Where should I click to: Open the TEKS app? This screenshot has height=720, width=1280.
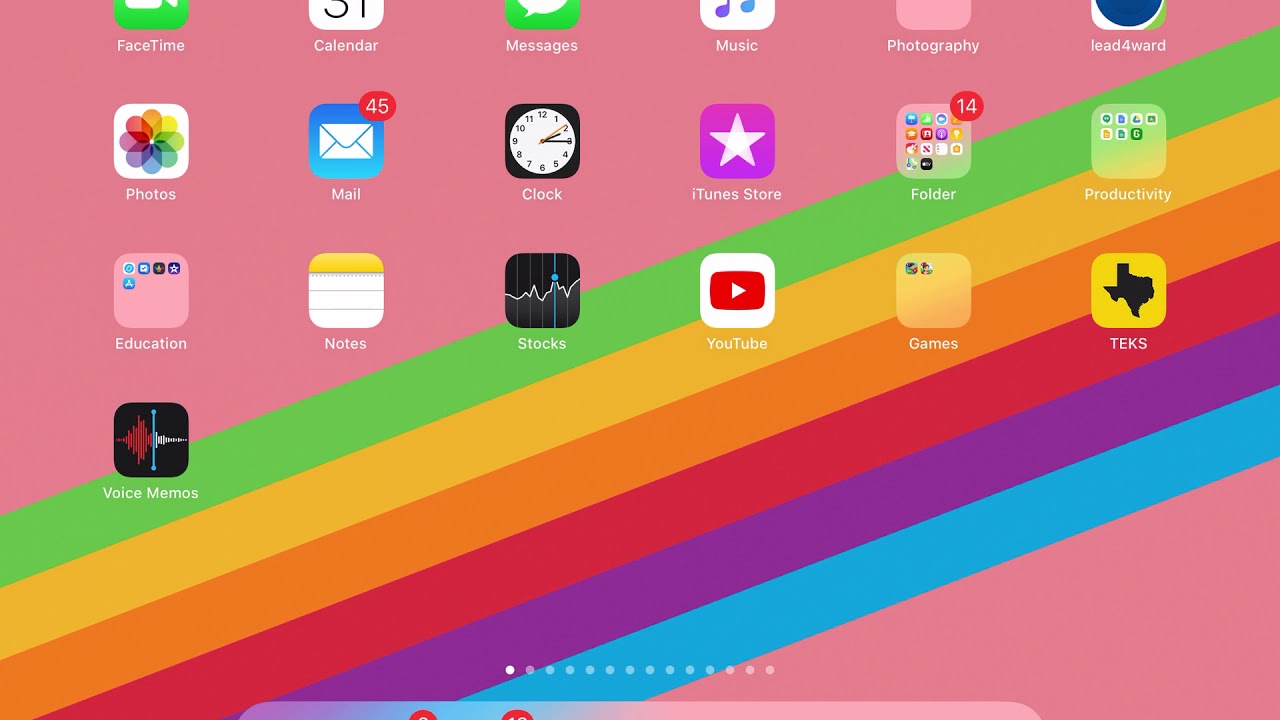pos(1128,290)
